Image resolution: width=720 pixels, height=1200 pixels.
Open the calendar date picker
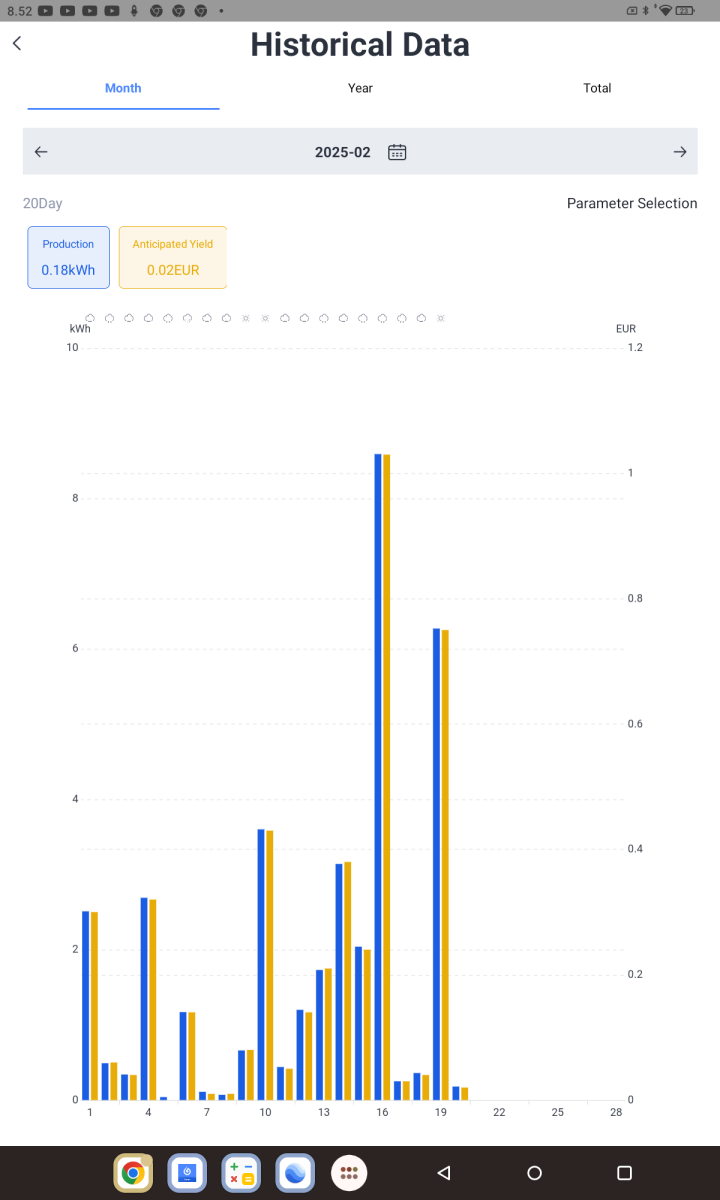tap(397, 152)
